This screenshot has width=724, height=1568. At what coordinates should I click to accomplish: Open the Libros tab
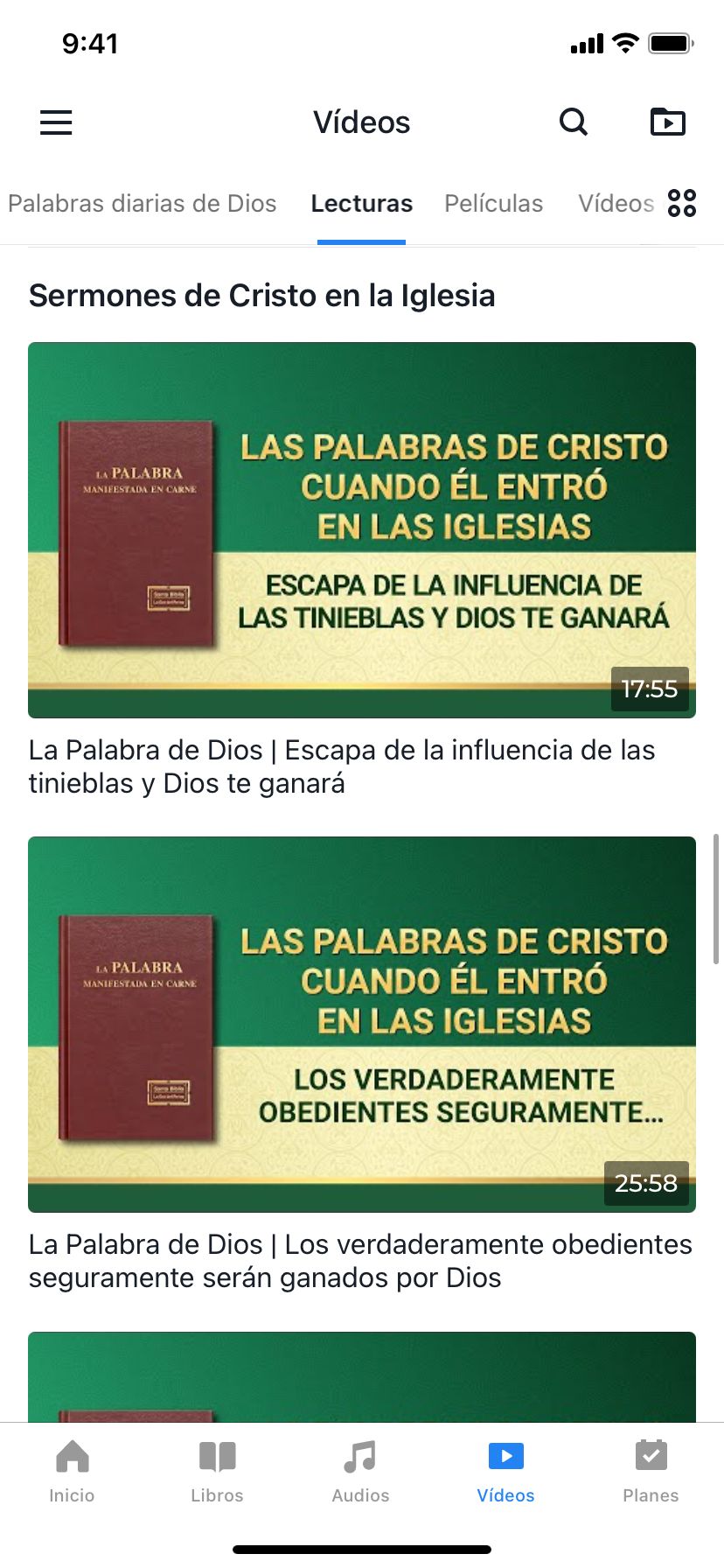(217, 1472)
